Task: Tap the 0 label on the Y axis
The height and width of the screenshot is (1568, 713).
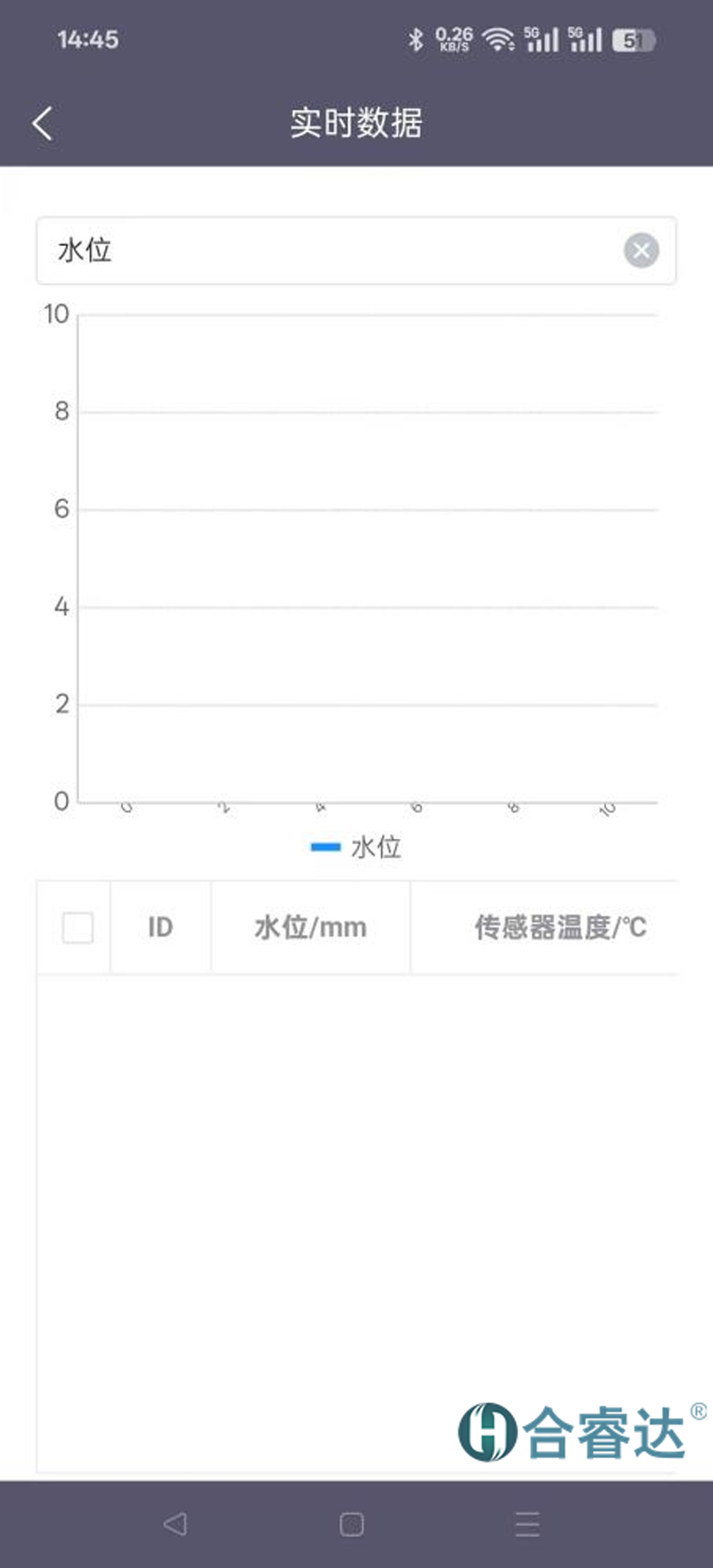Action: point(59,800)
